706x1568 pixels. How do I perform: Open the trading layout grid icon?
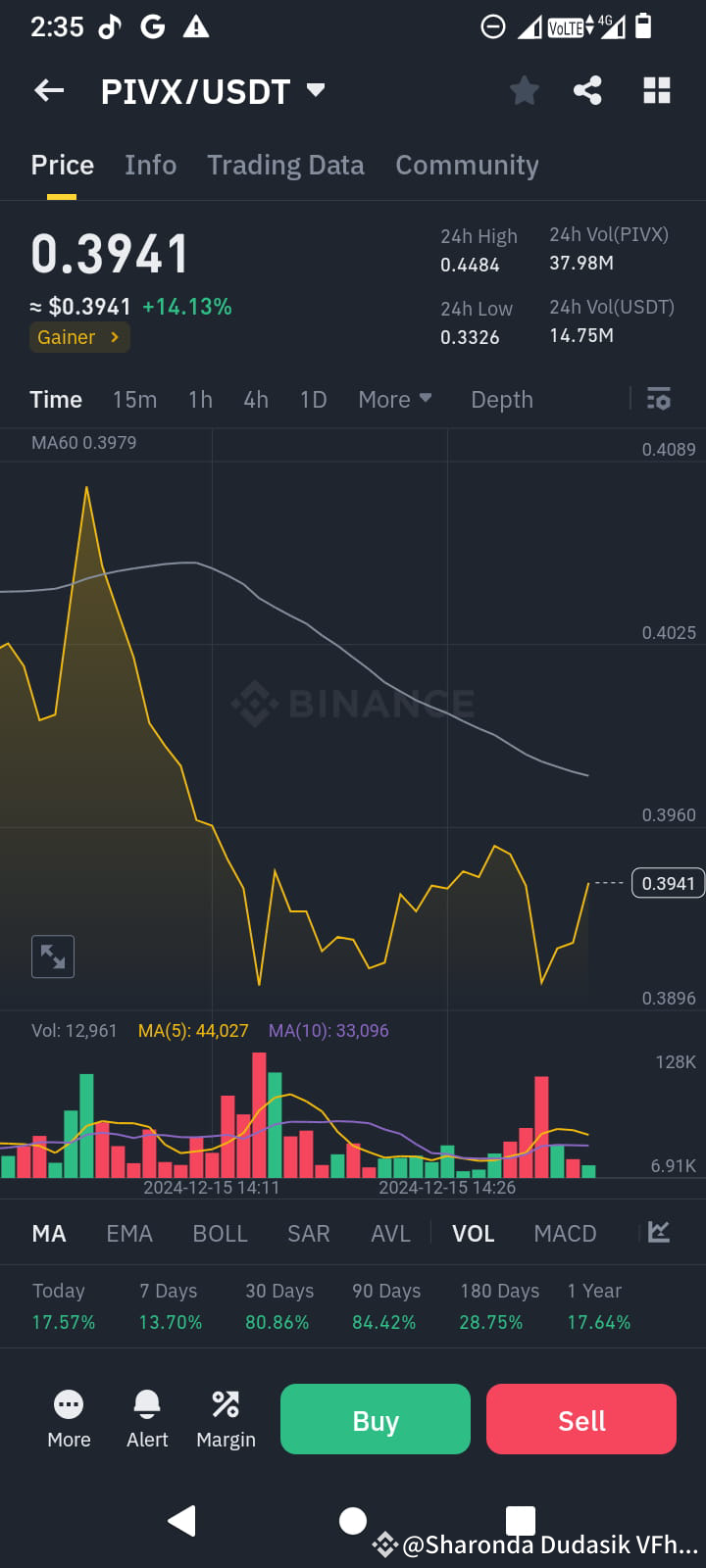(x=656, y=90)
